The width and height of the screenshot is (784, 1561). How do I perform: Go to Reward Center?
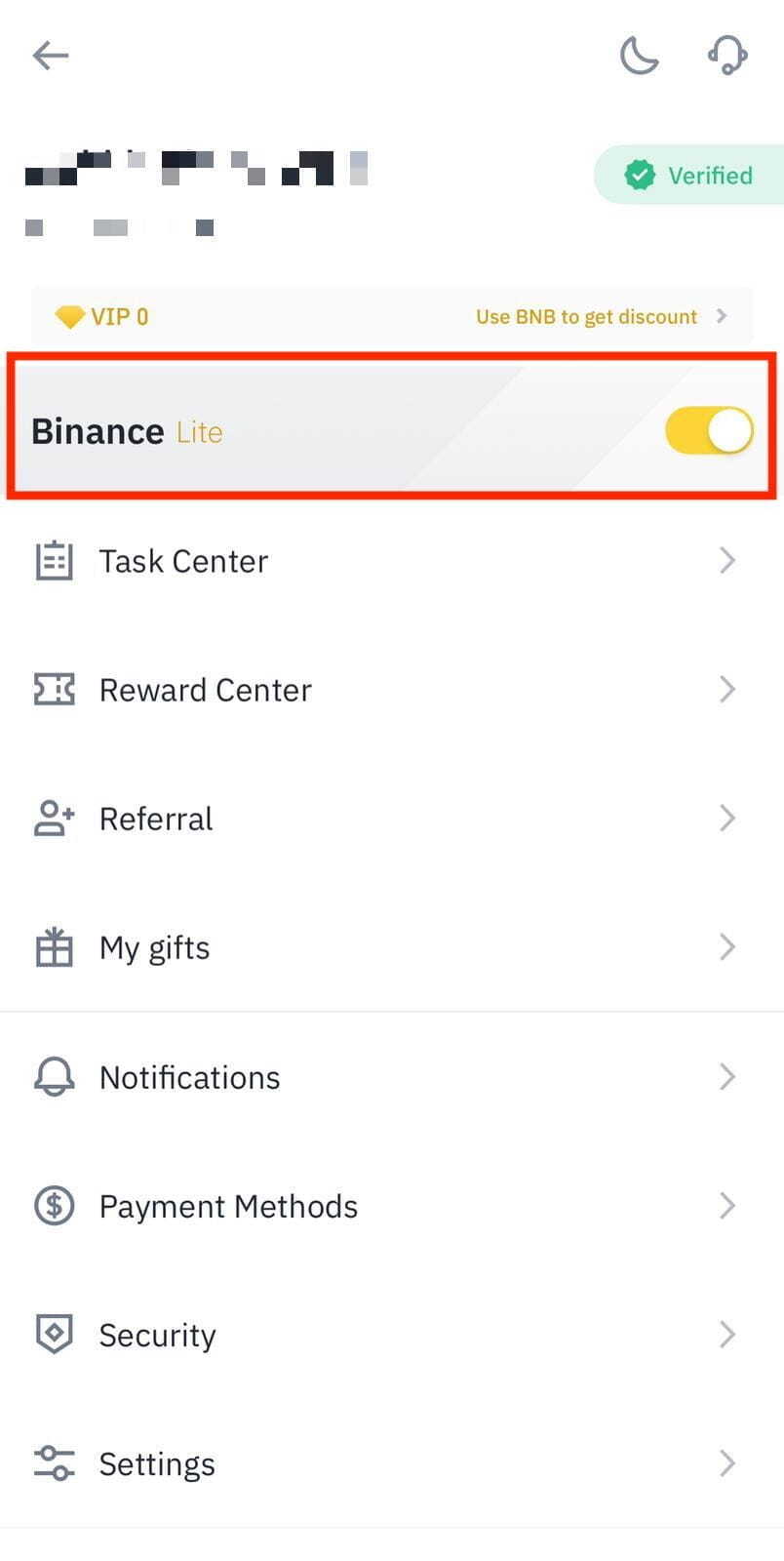coord(392,690)
